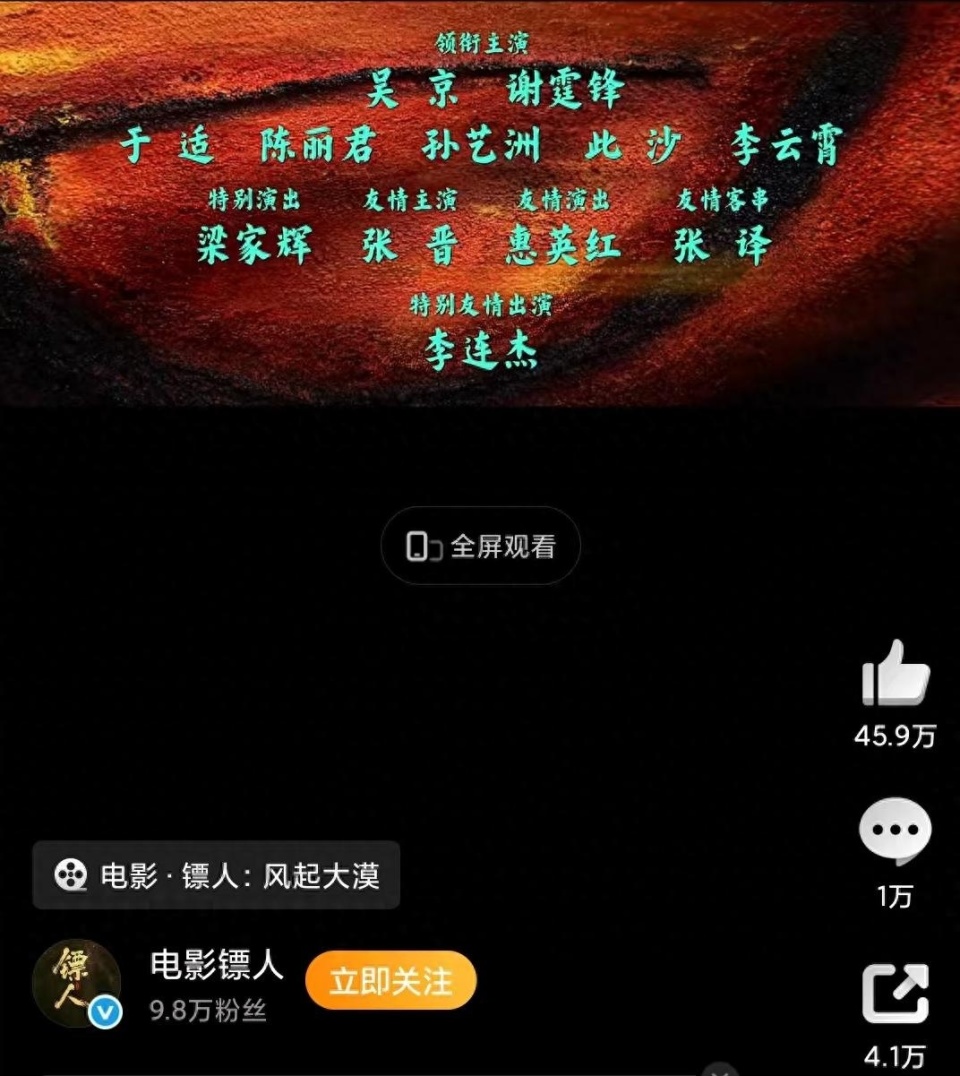Tap the blue V verification badge

[106, 1010]
